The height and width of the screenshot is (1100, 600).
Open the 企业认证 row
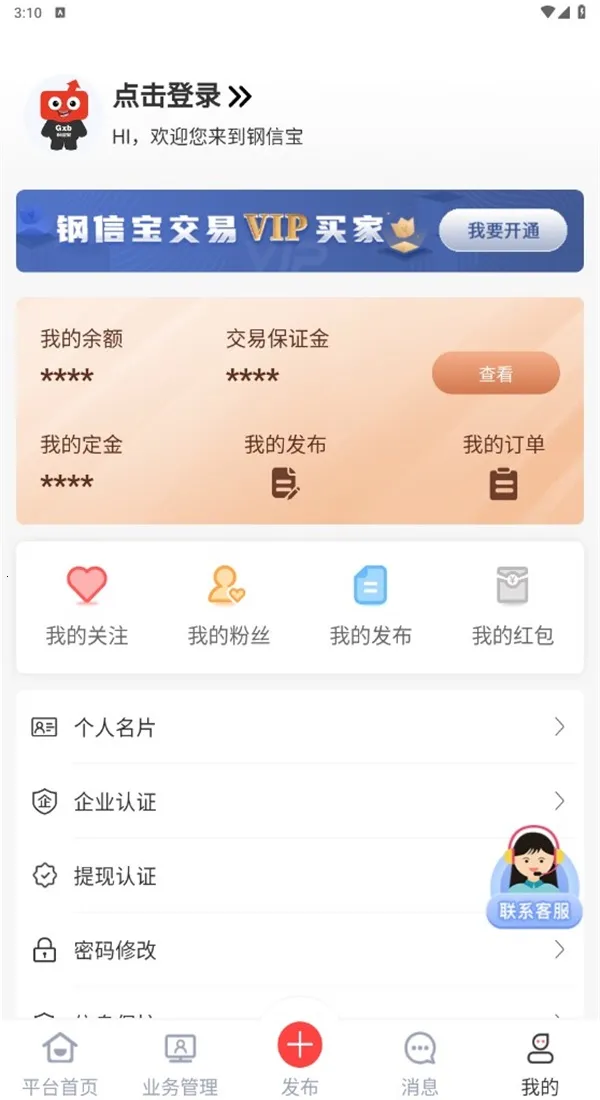click(298, 801)
